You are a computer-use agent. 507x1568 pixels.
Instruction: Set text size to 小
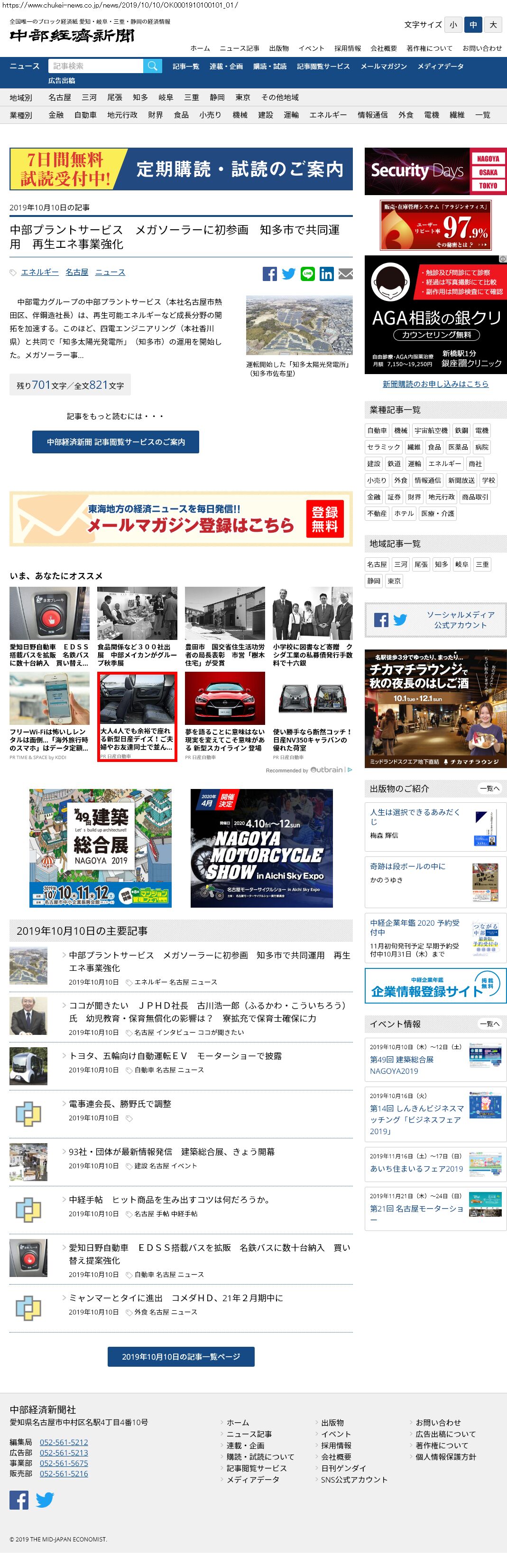click(x=453, y=25)
